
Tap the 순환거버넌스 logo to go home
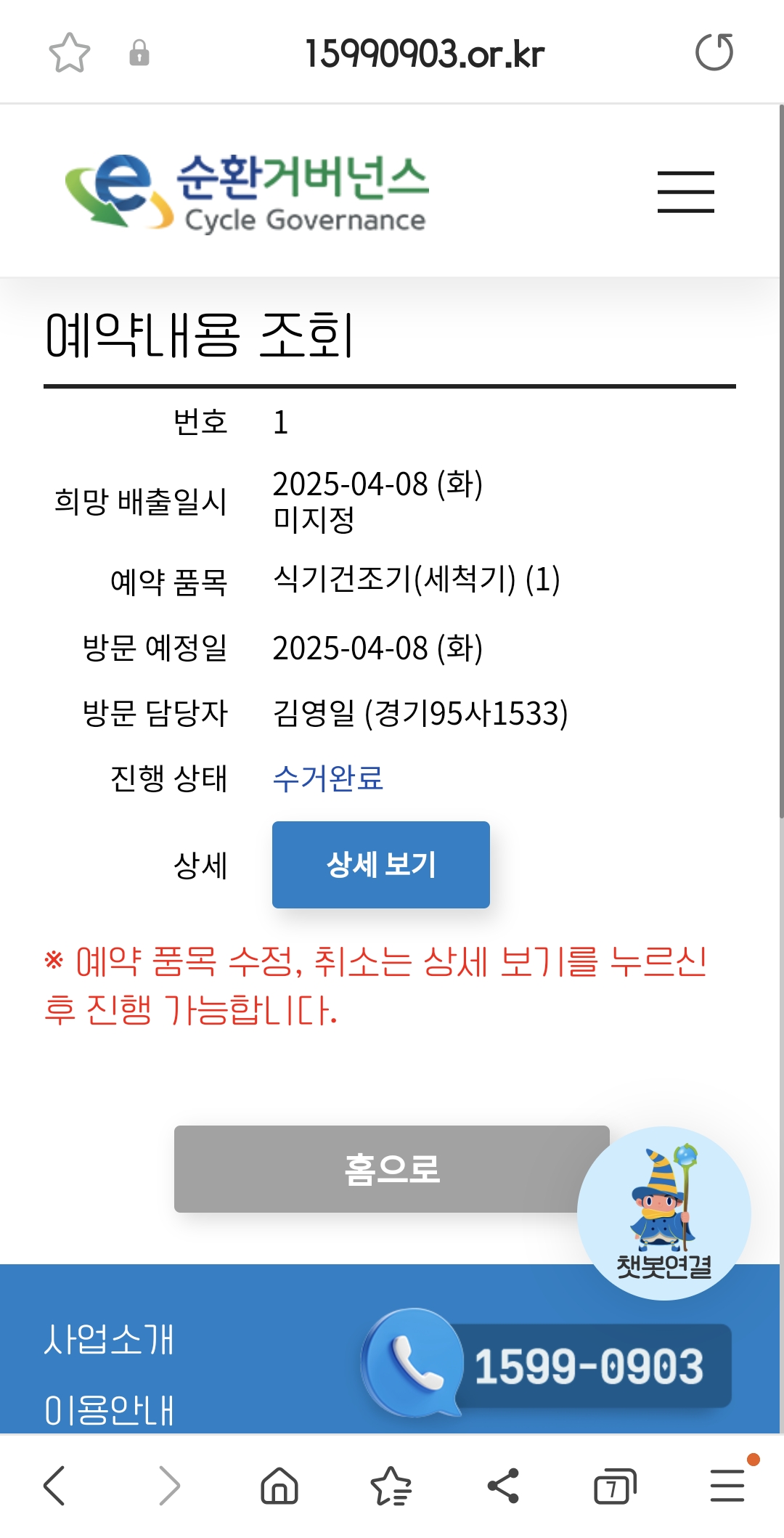point(247,193)
